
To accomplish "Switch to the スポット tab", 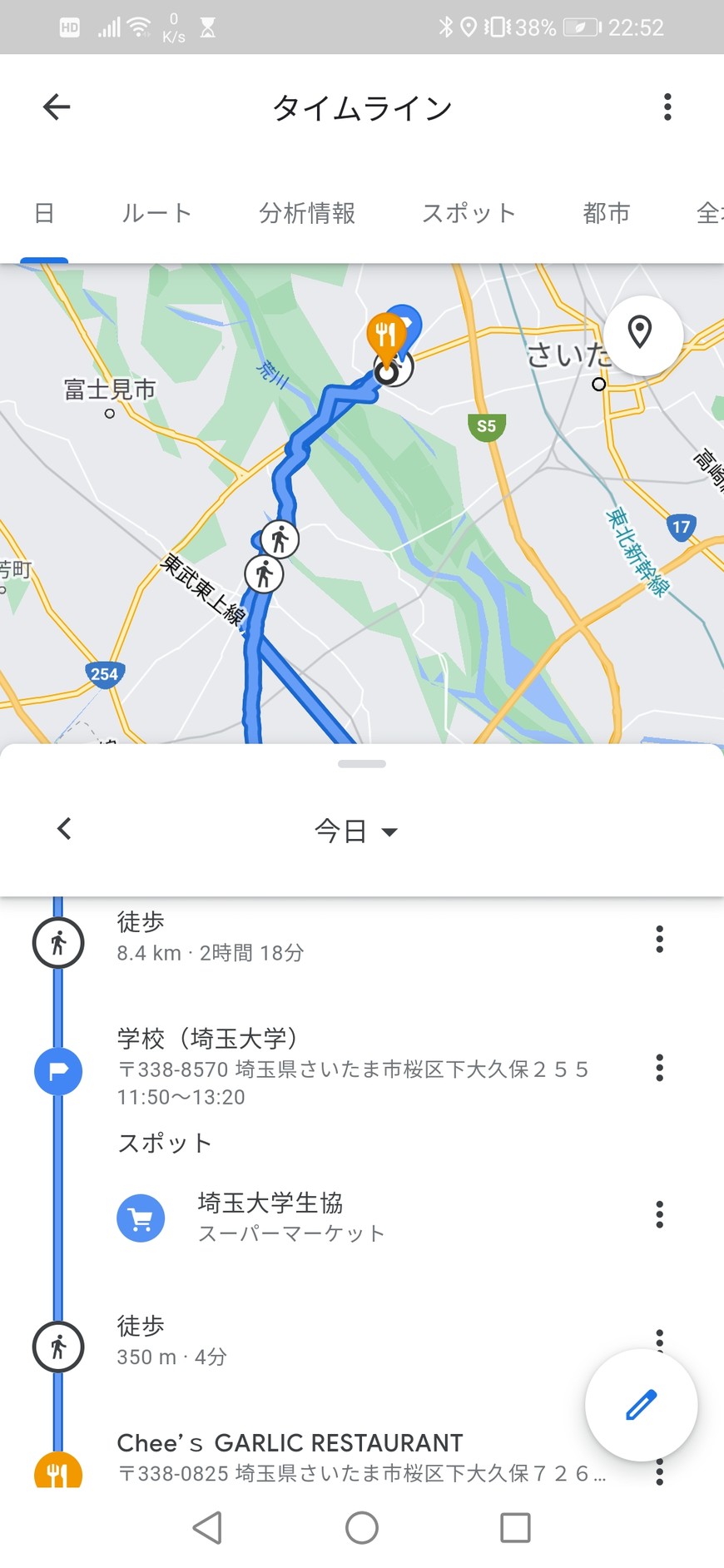I will click(x=469, y=214).
